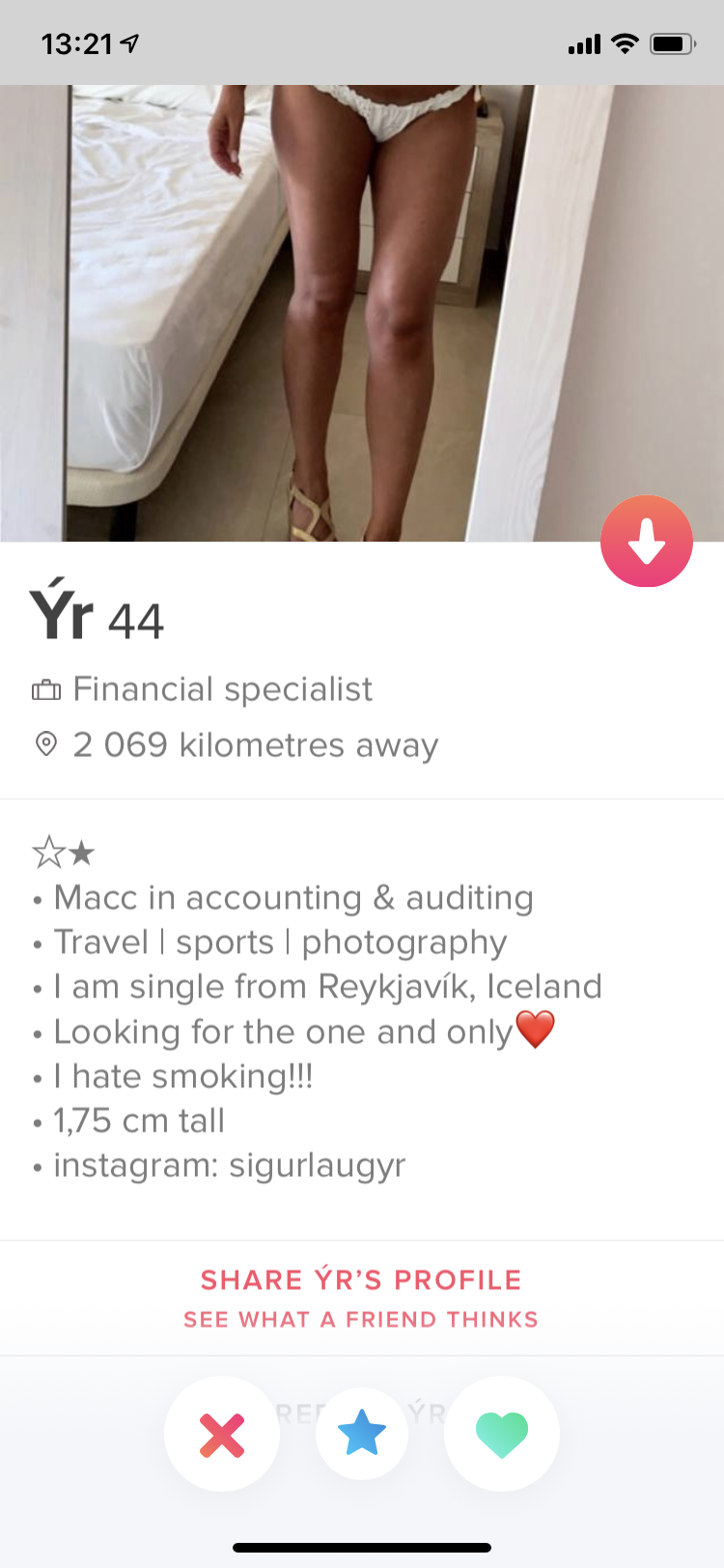Image resolution: width=724 pixels, height=1568 pixels.
Task: Share Ýr's profile with a friend
Action: point(361,1298)
